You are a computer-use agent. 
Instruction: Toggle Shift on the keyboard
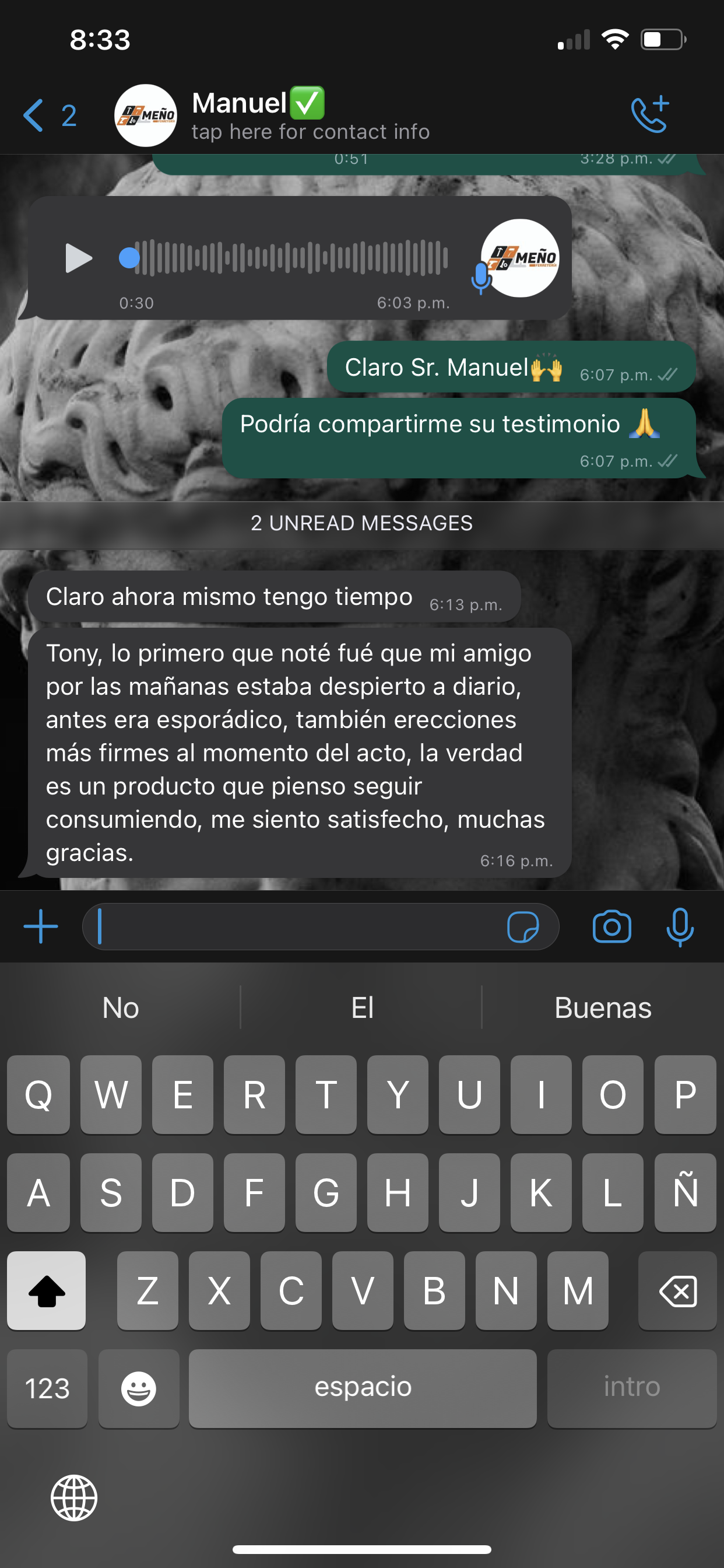[46, 1290]
